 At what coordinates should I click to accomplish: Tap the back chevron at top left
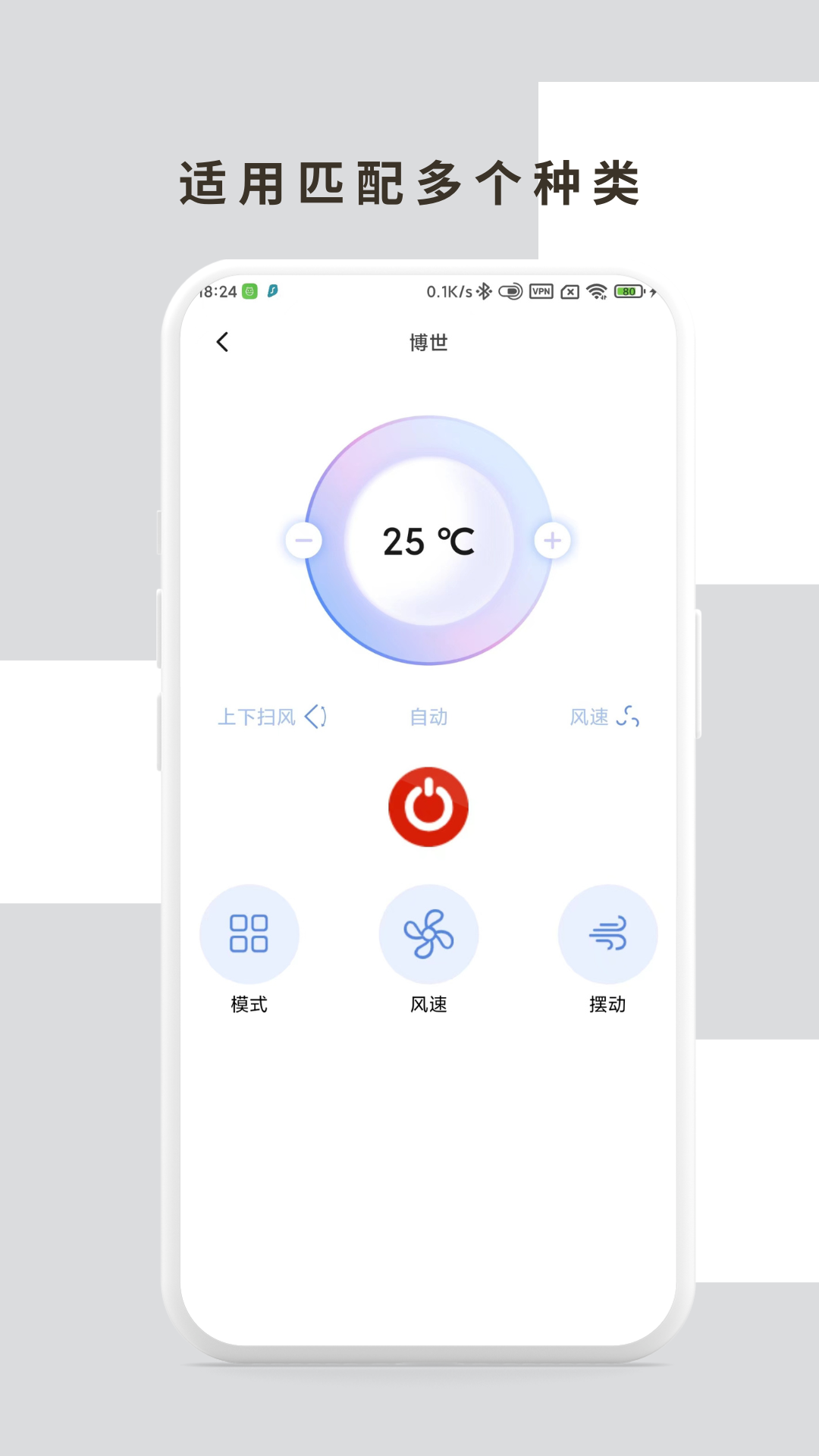[222, 343]
